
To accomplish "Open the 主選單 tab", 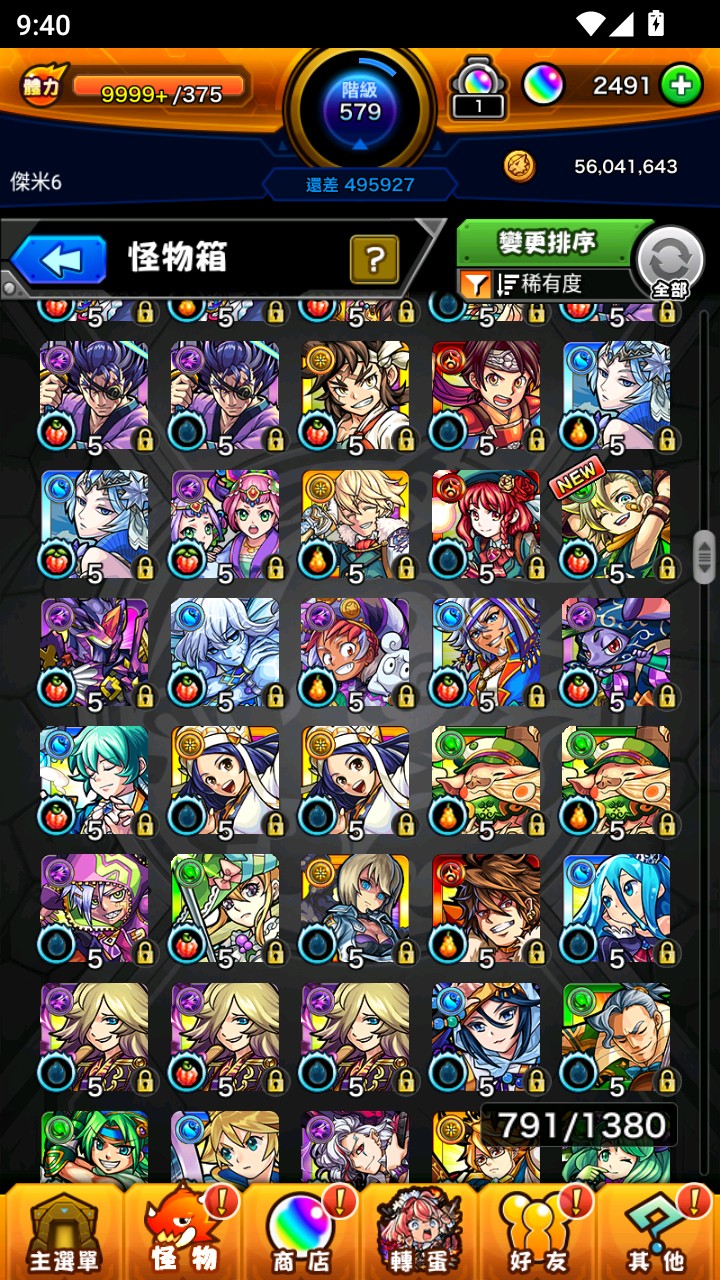I will (x=62, y=1230).
